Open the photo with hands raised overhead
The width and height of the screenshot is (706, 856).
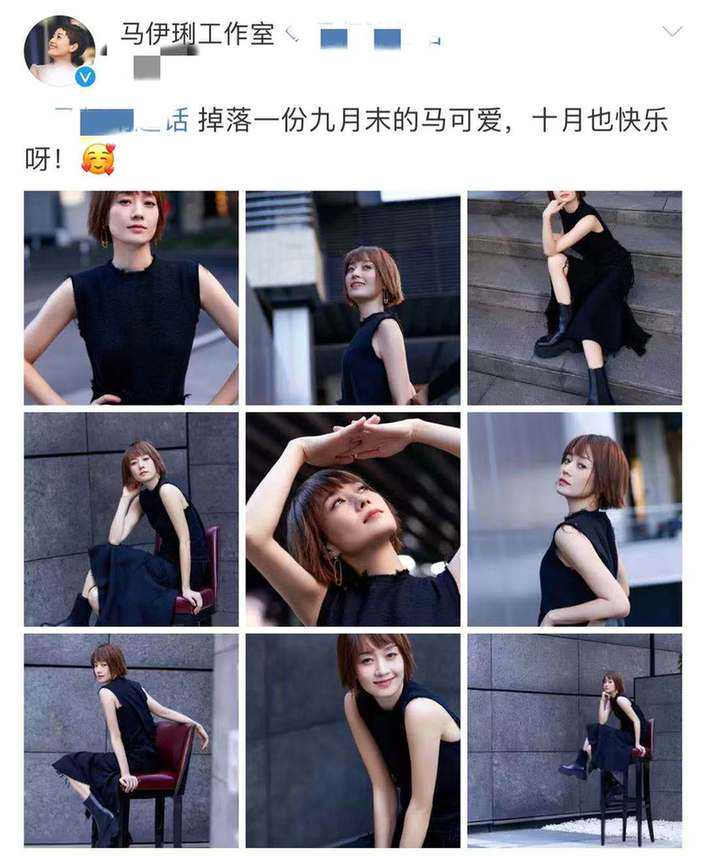(353, 519)
